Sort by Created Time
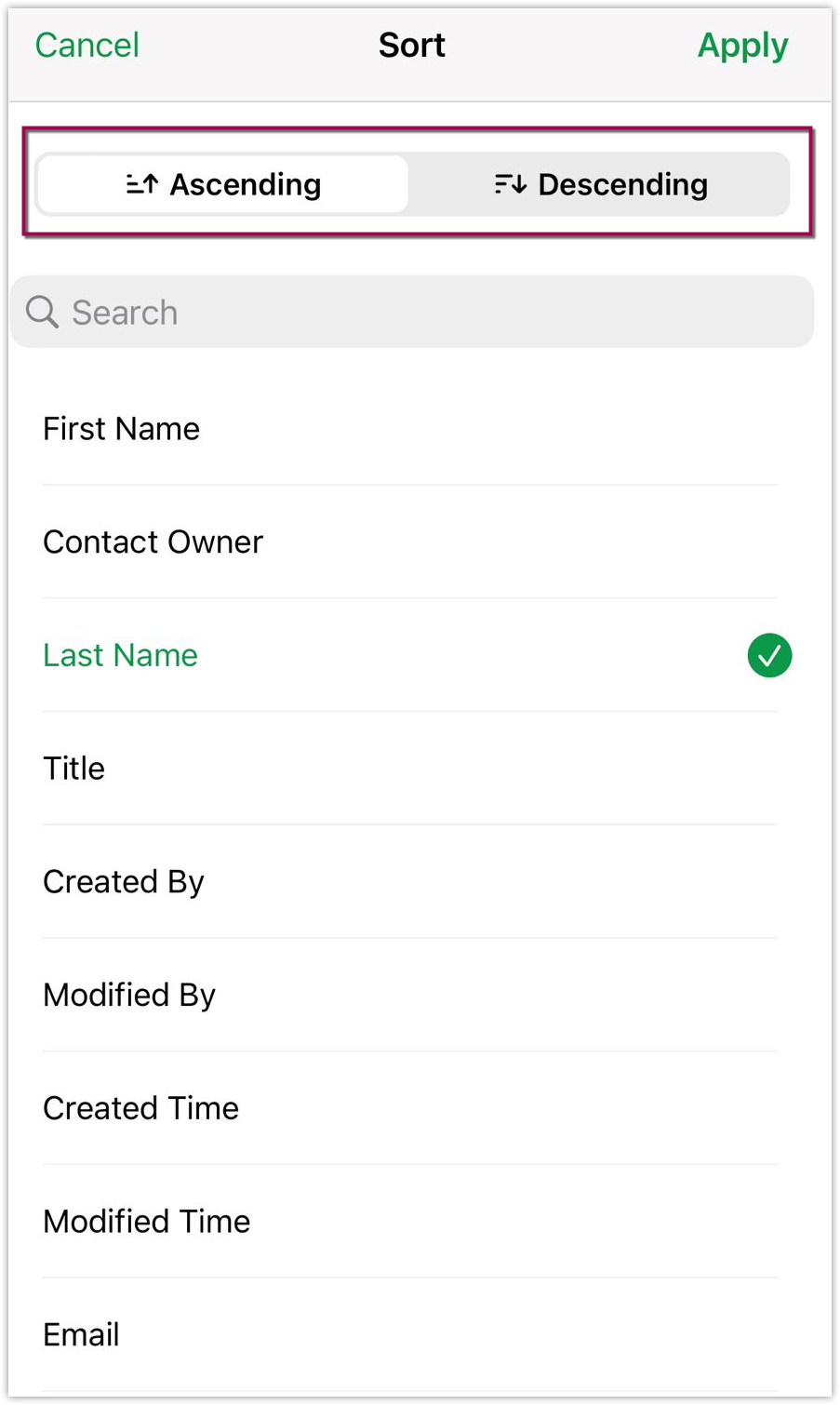840x1405 pixels. (141, 1108)
